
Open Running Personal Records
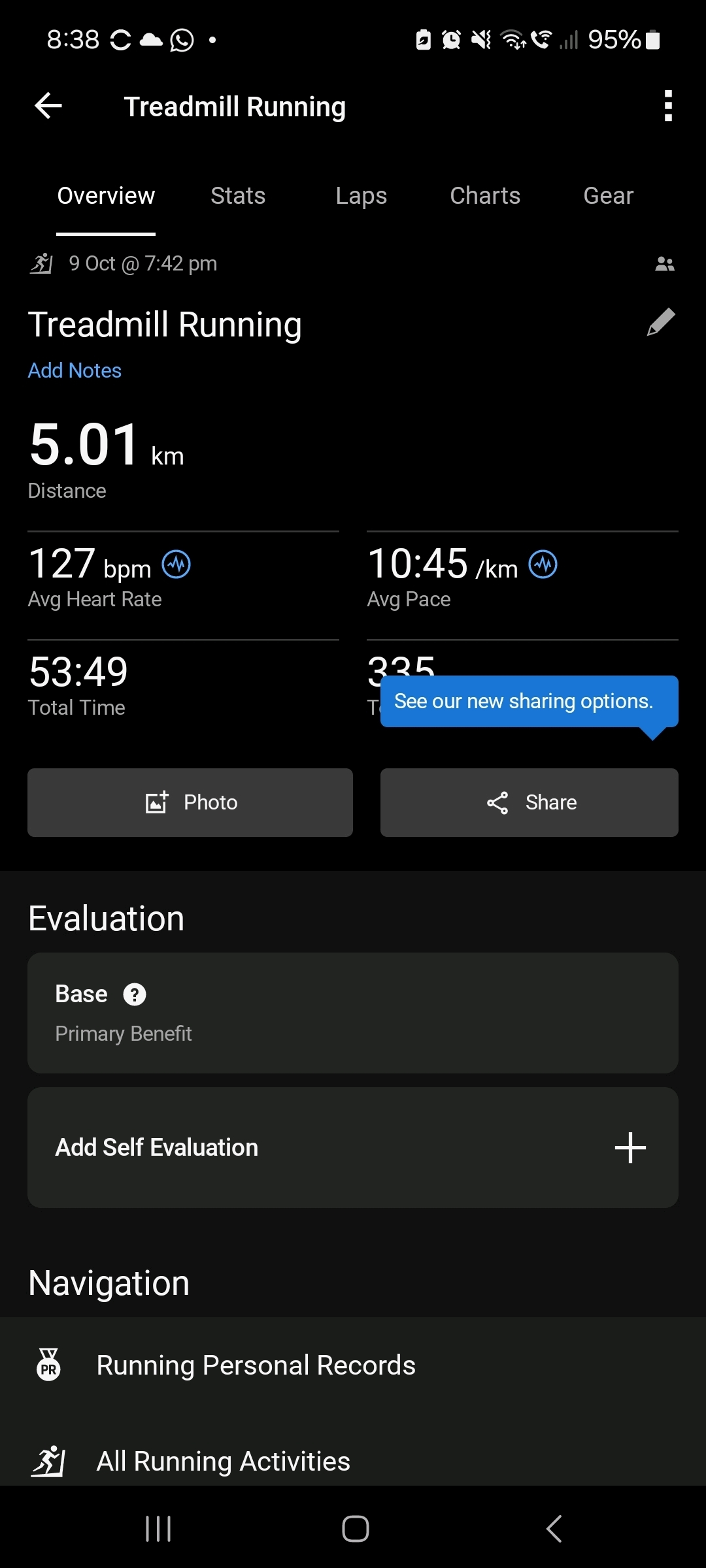pyautogui.click(x=256, y=1365)
